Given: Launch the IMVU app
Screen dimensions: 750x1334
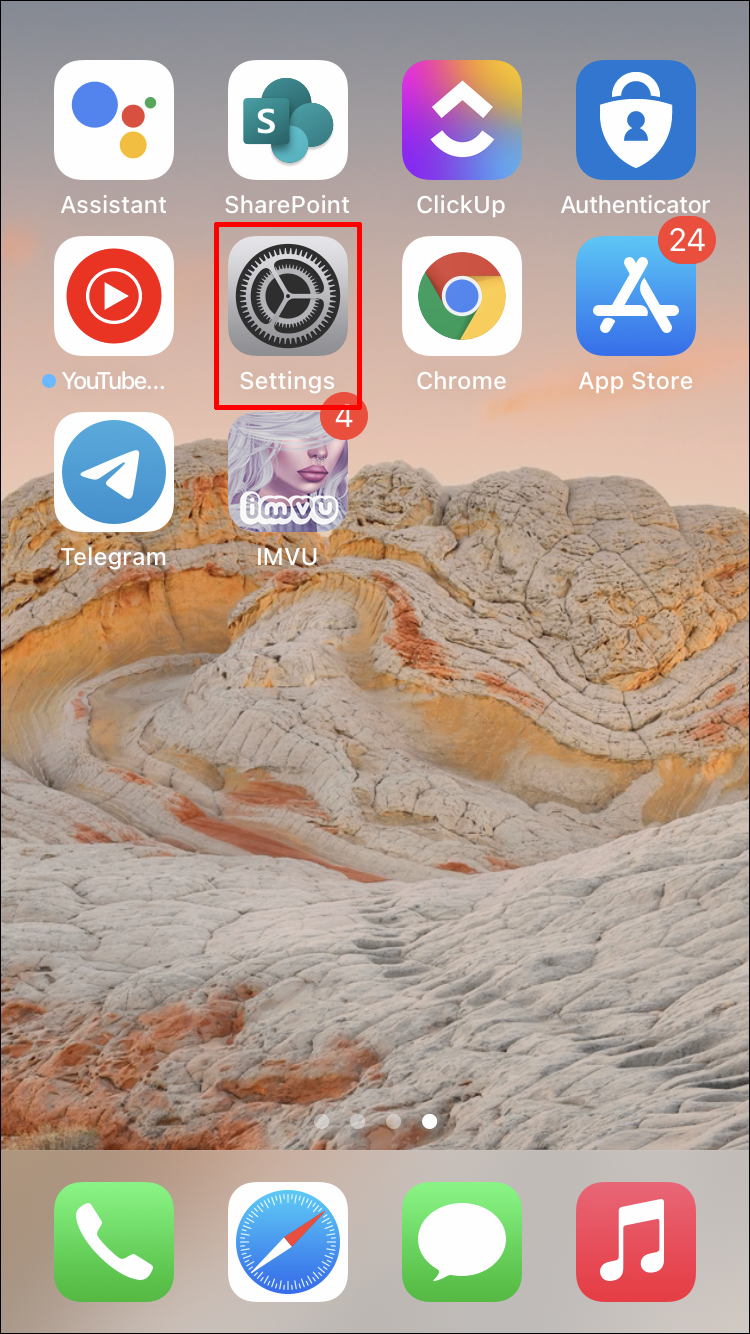Looking at the screenshot, I should (x=287, y=472).
